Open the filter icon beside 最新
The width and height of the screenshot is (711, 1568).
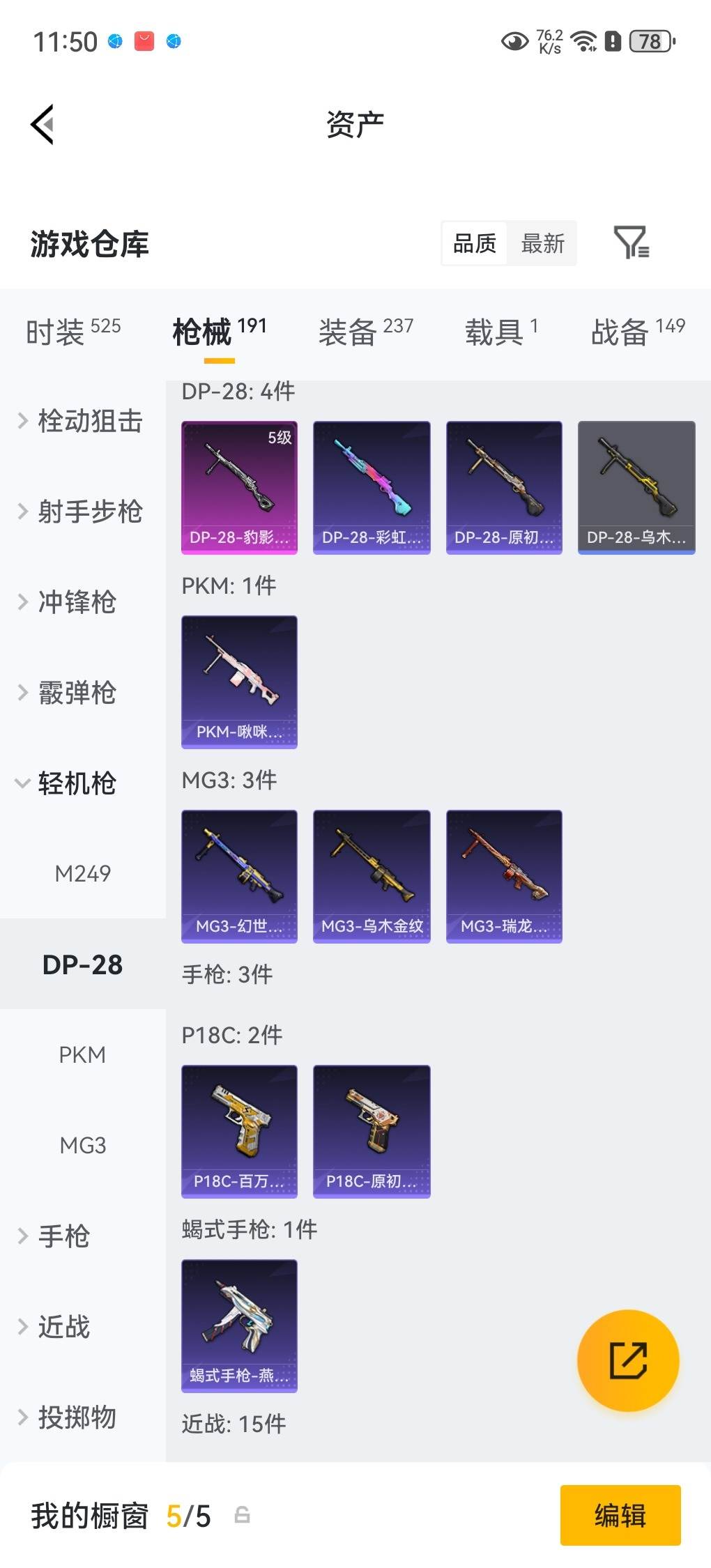point(631,243)
